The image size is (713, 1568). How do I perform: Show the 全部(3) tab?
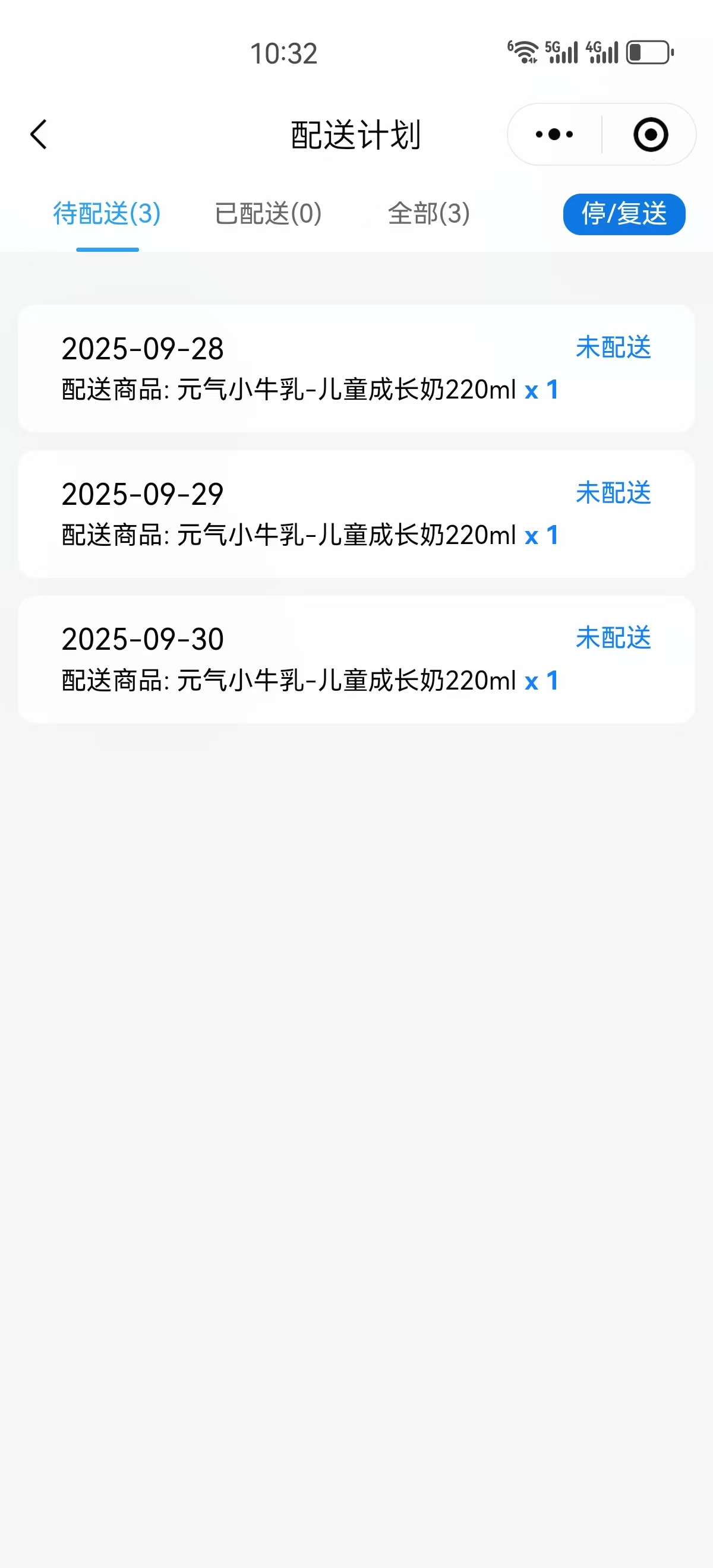tap(428, 214)
